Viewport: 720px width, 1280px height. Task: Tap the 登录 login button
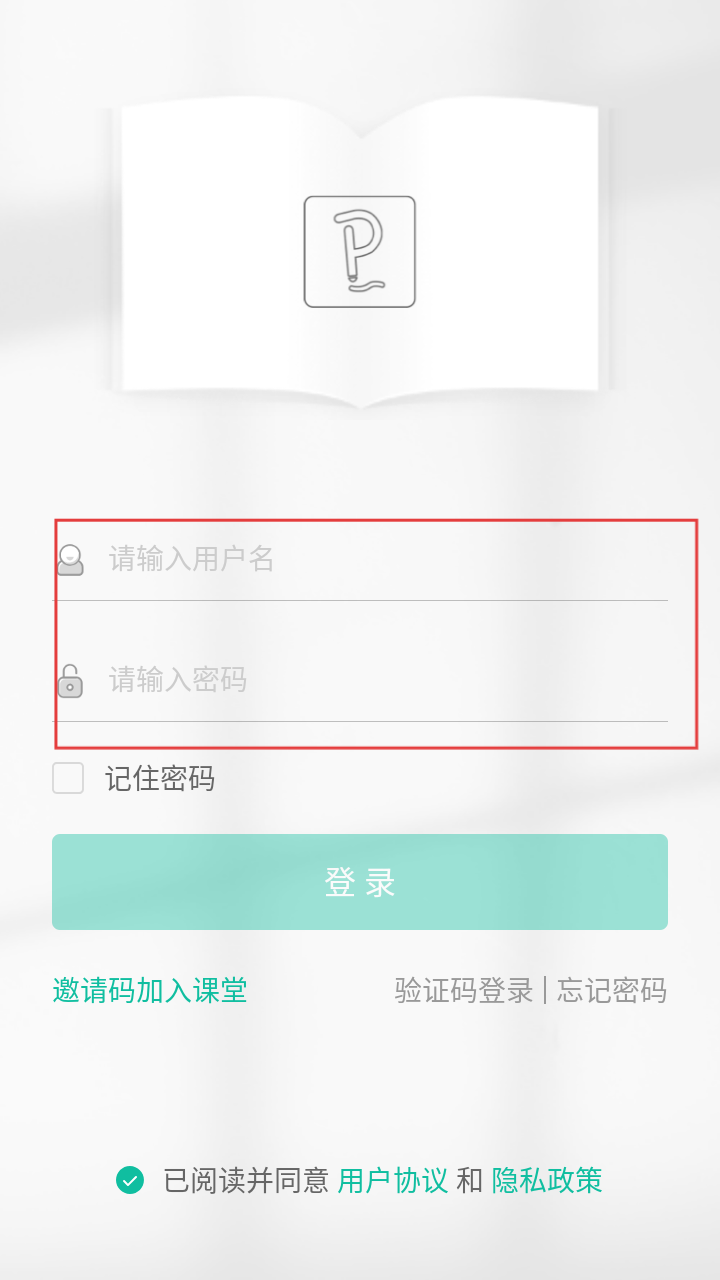click(360, 882)
